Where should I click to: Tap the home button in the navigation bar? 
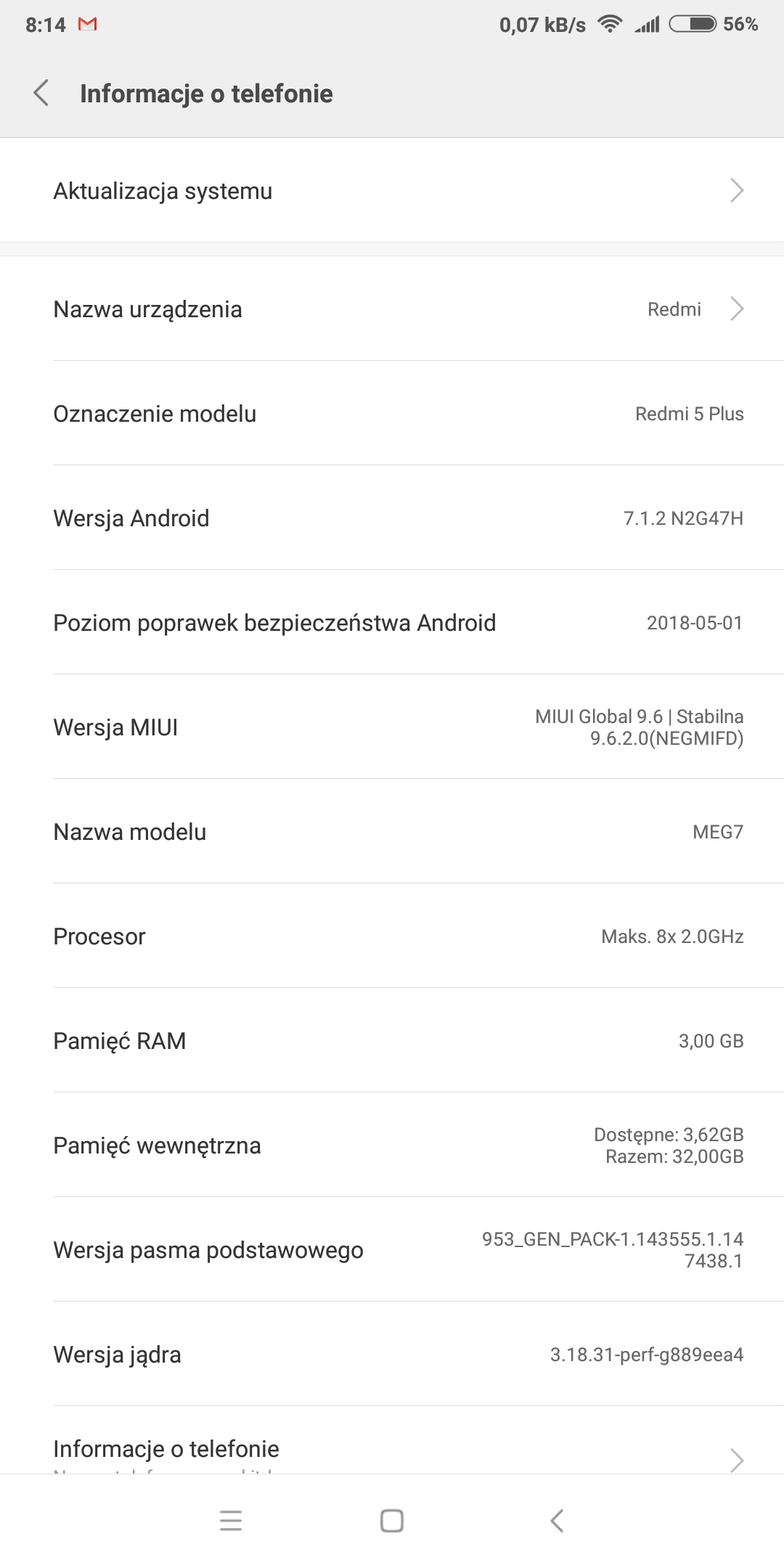tap(392, 1521)
